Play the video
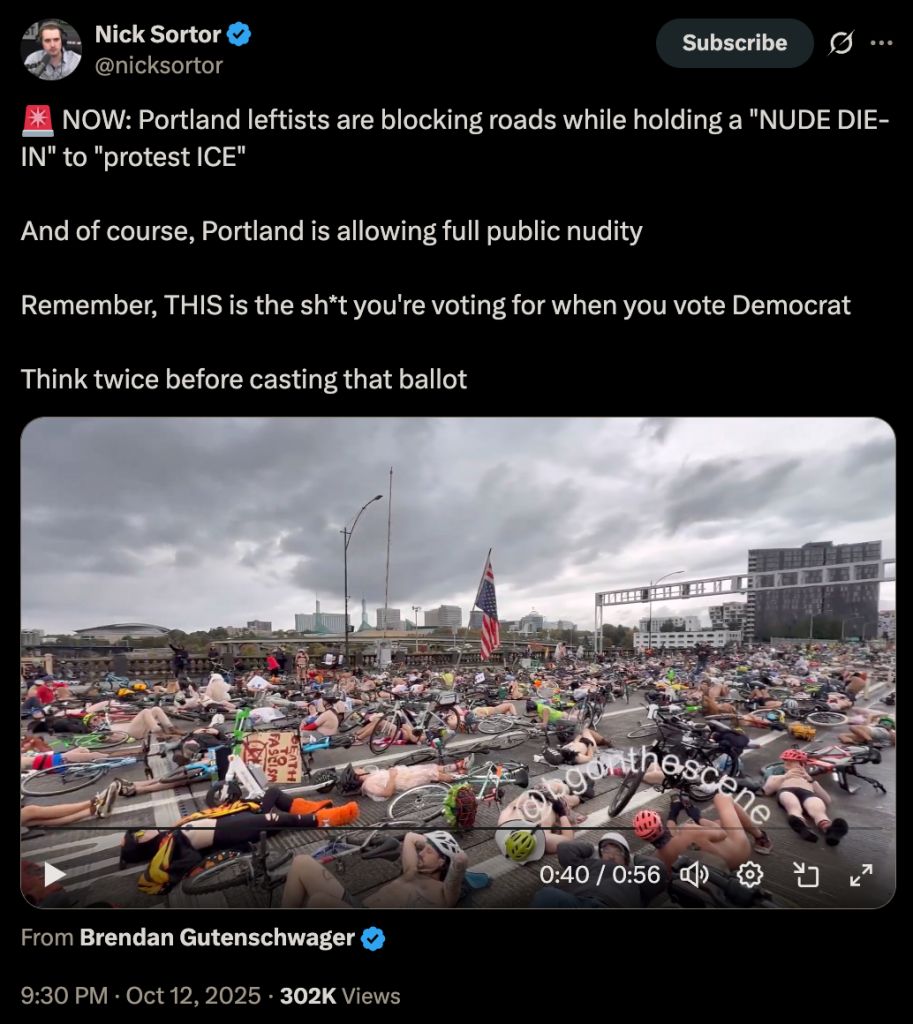 pos(54,874)
